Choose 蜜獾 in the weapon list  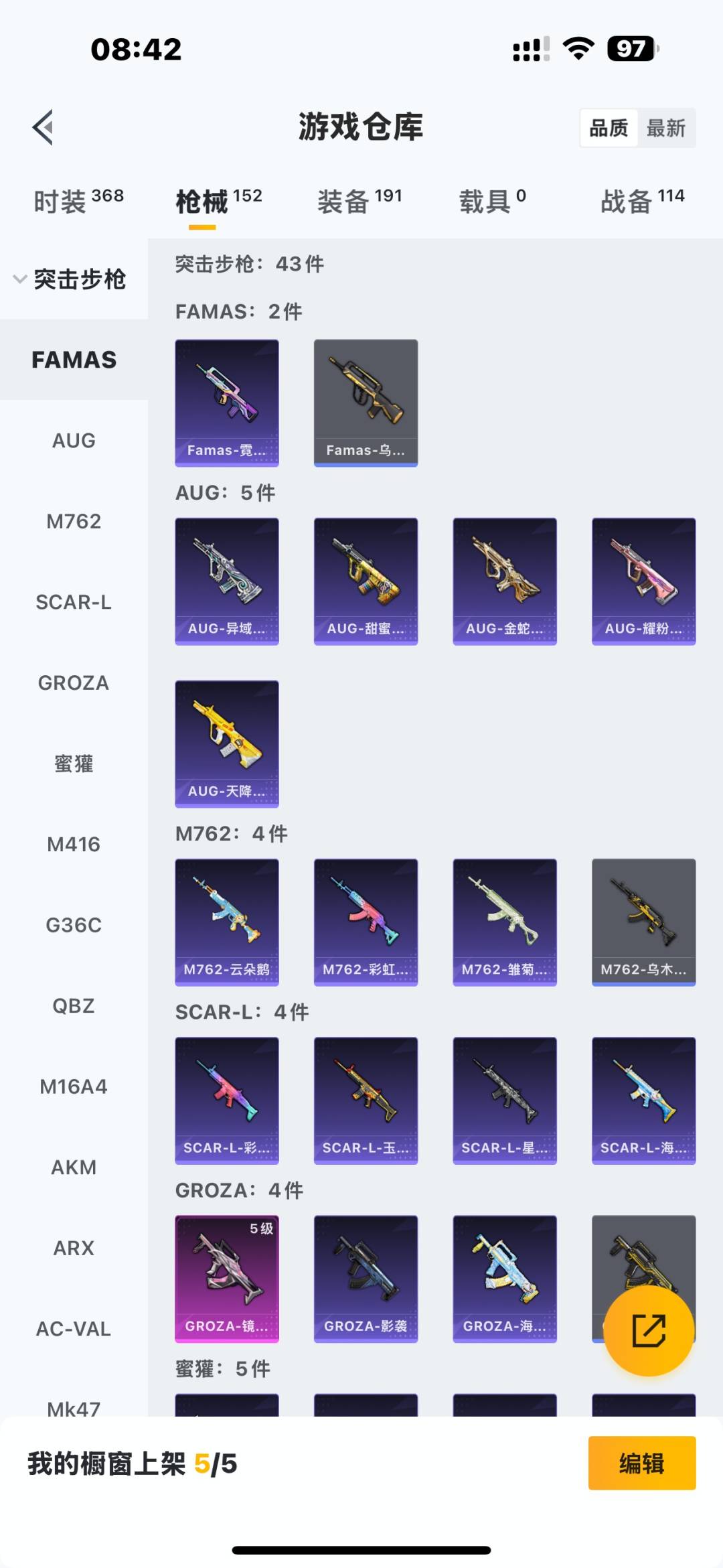pyautogui.click(x=74, y=764)
